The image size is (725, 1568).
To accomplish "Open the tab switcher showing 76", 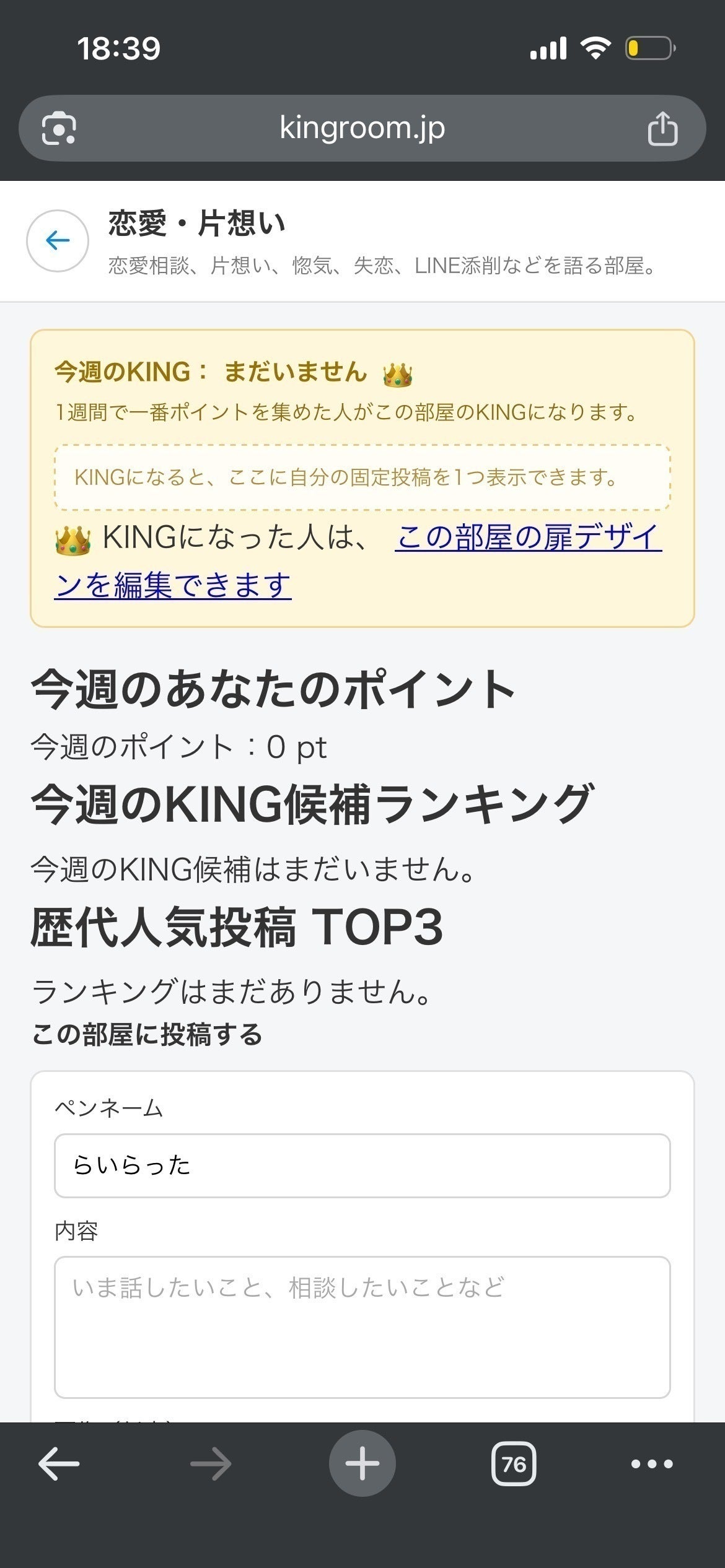I will click(514, 1464).
